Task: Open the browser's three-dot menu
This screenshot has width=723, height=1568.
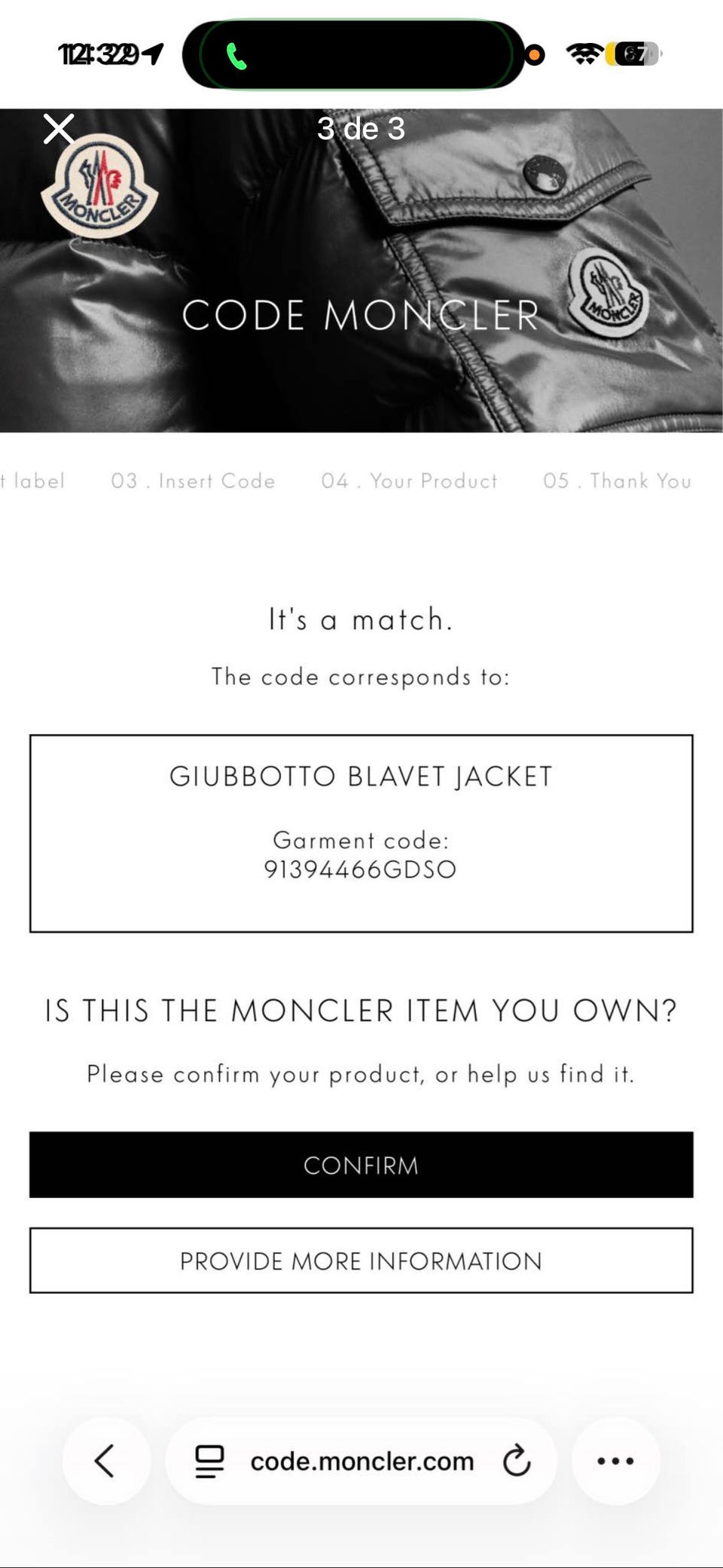Action: [x=615, y=1460]
